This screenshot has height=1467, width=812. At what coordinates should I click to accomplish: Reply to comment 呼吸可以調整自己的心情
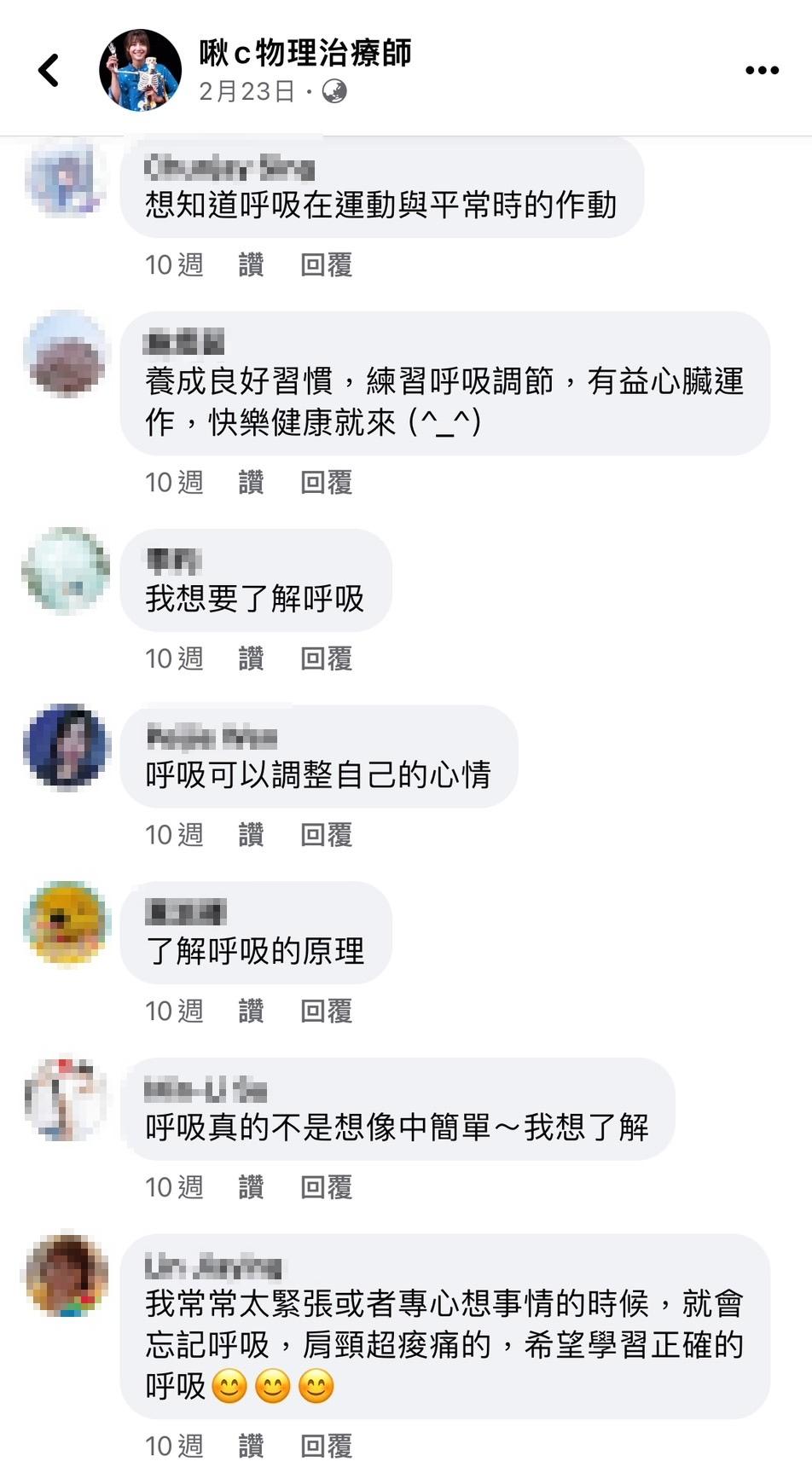pyautogui.click(x=326, y=835)
